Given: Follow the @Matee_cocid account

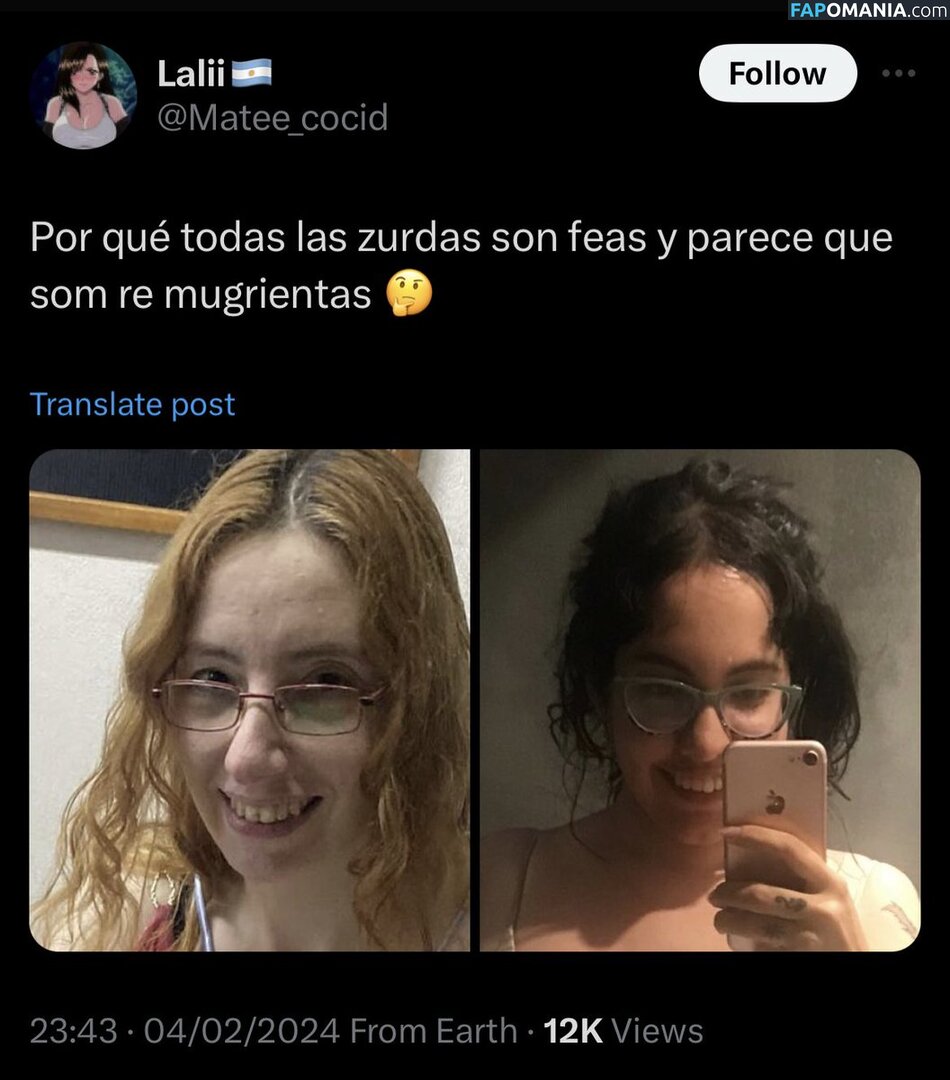Looking at the screenshot, I should 777,74.
